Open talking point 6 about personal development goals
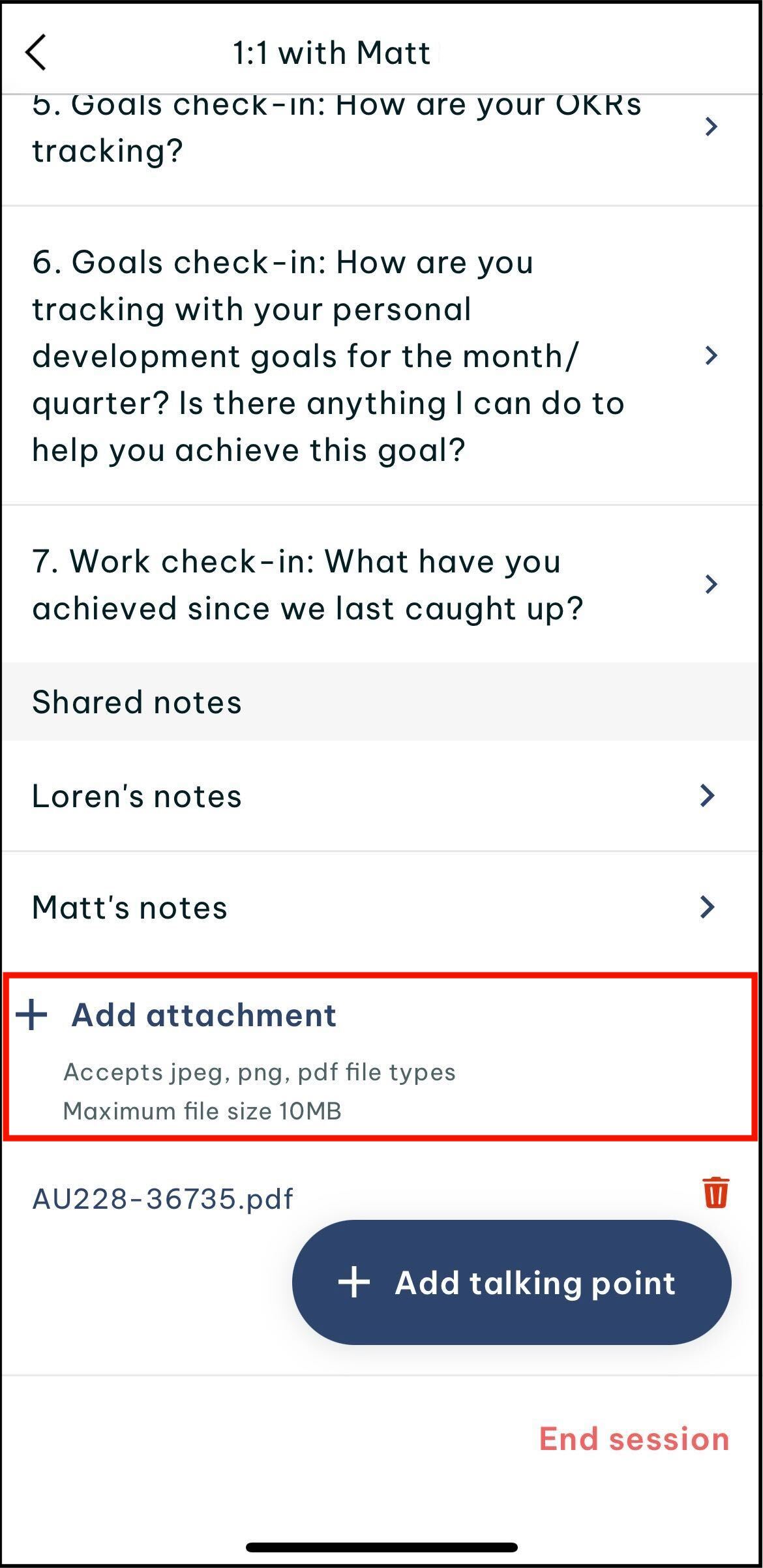This screenshot has height=1568, width=763. 381,356
